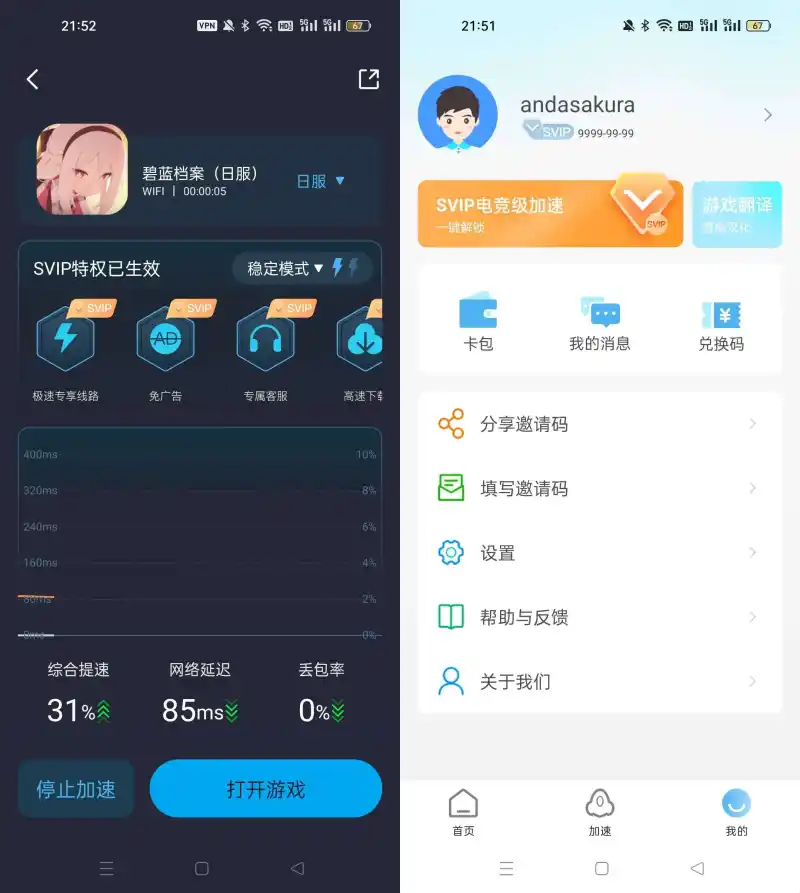The width and height of the screenshot is (800, 893).
Task: Unlock the SVIP电竞级加速 banner
Action: [x=550, y=213]
